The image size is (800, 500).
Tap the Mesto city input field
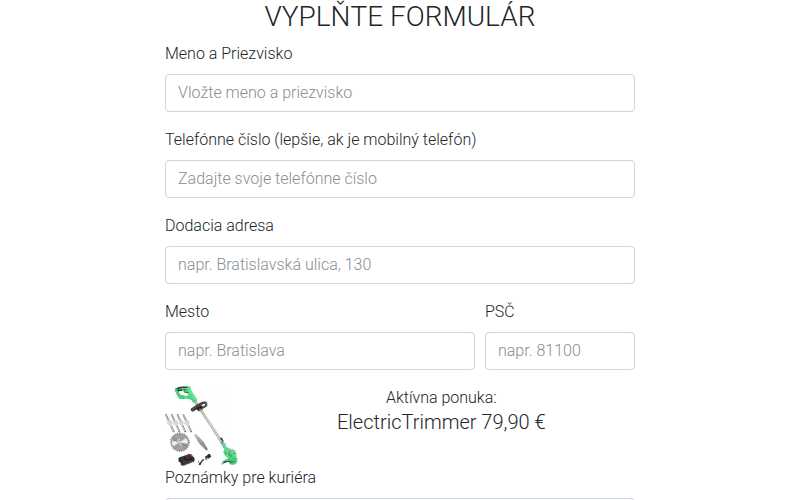click(x=319, y=351)
